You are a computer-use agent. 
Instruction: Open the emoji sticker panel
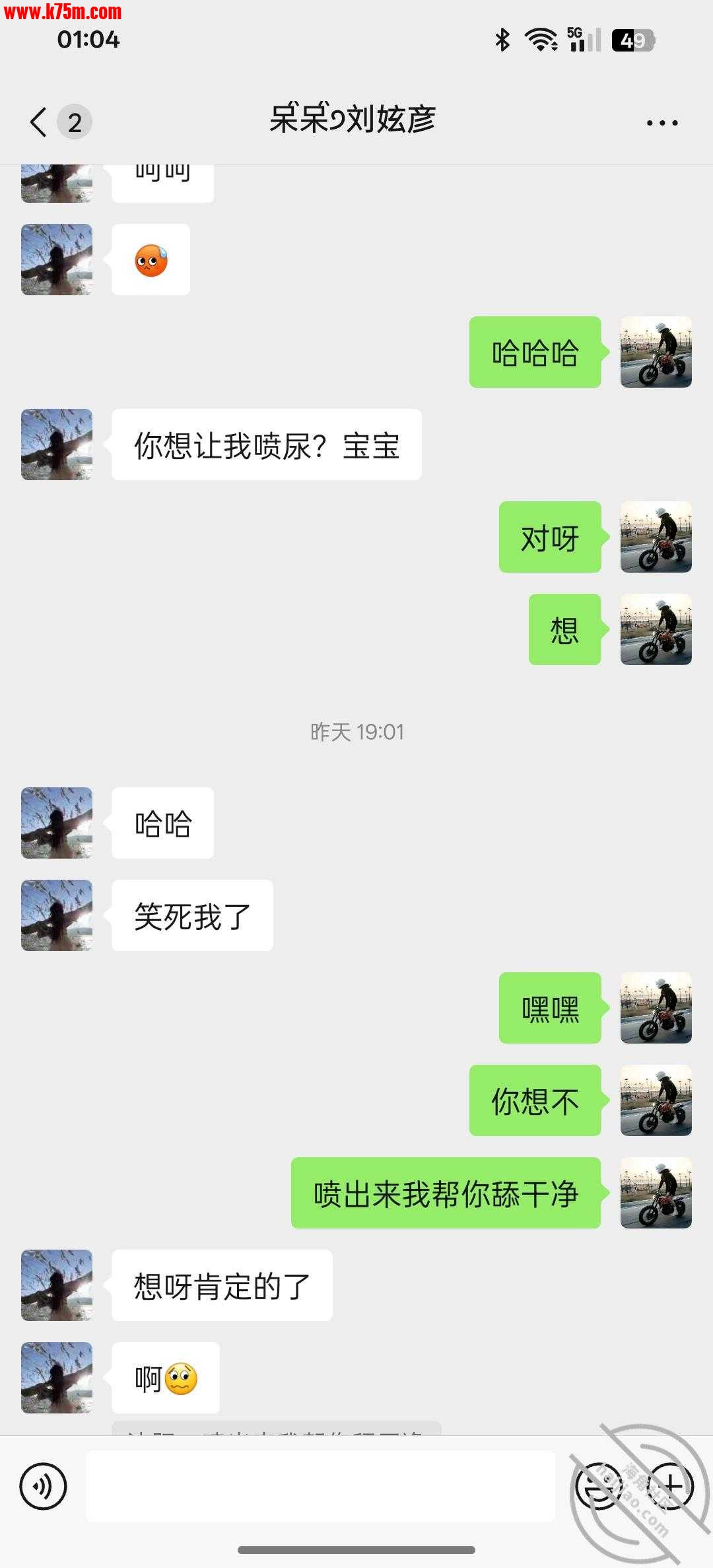(597, 1486)
